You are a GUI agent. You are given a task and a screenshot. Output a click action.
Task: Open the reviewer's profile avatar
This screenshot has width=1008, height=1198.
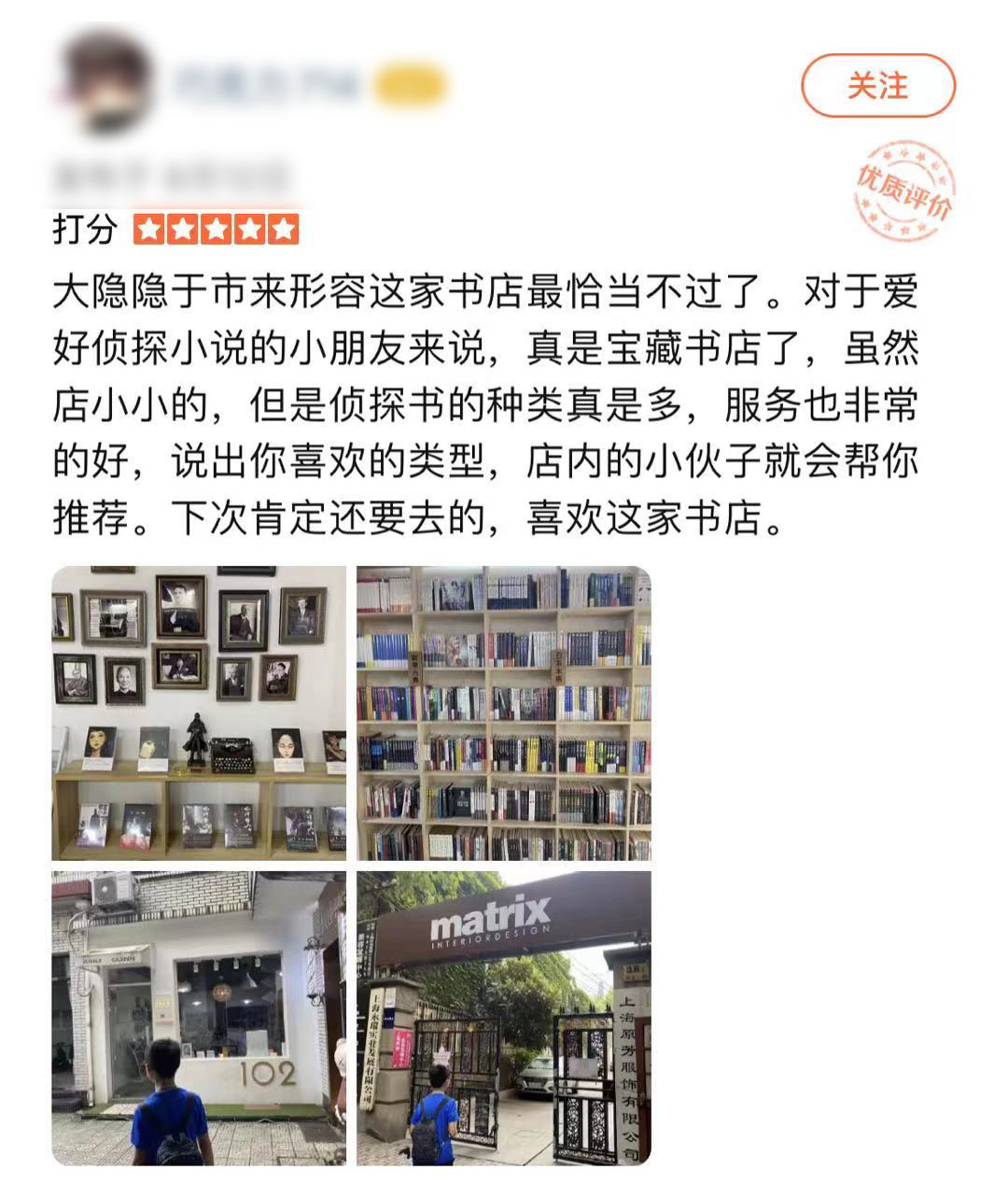pyautogui.click(x=107, y=86)
